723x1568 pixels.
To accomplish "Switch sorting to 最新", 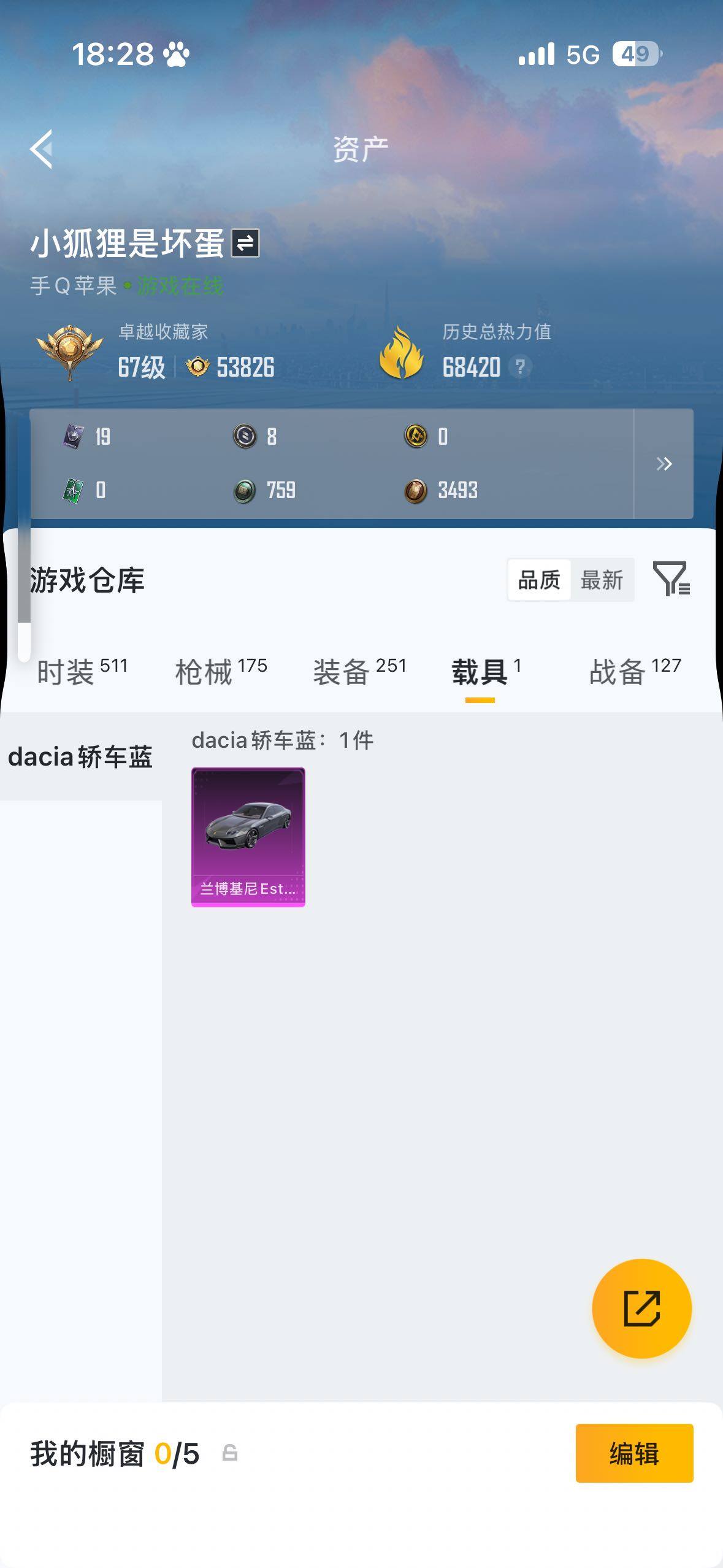I will [603, 579].
